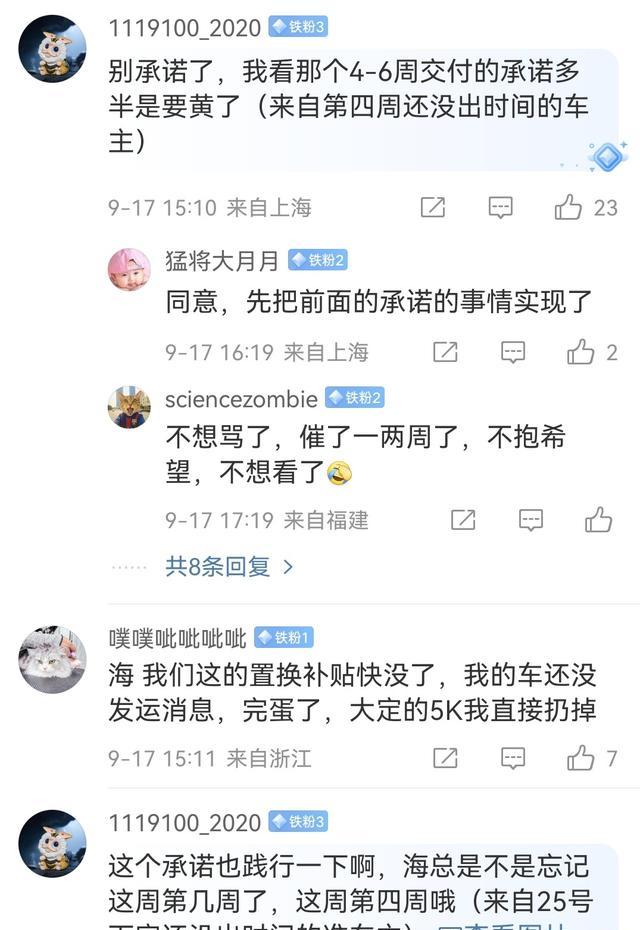The height and width of the screenshot is (930, 640).
Task: View sciencezombie's username profile
Action: [241, 399]
